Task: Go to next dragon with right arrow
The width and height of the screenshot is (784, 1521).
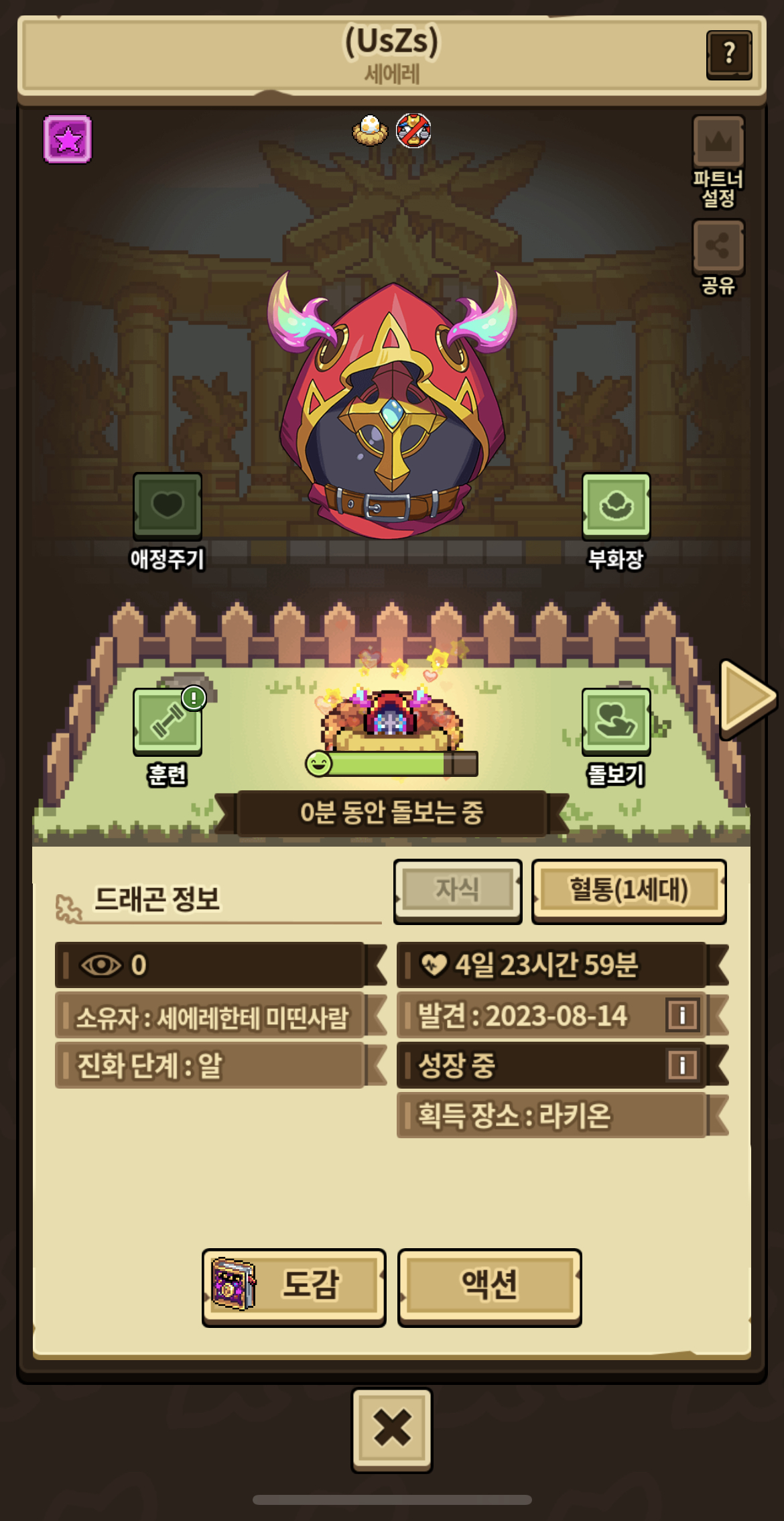Action: click(746, 697)
